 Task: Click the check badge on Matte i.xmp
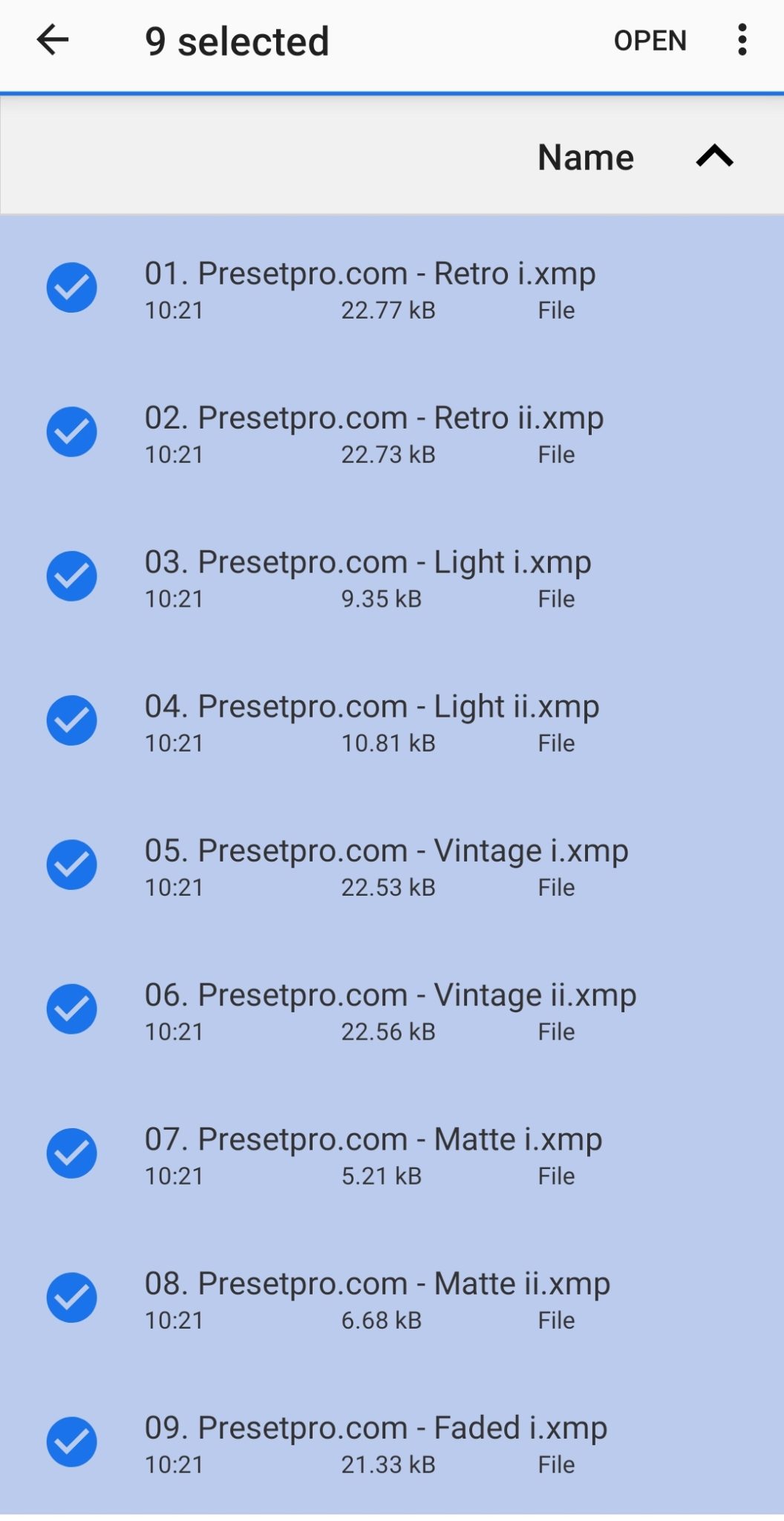coord(71,1152)
